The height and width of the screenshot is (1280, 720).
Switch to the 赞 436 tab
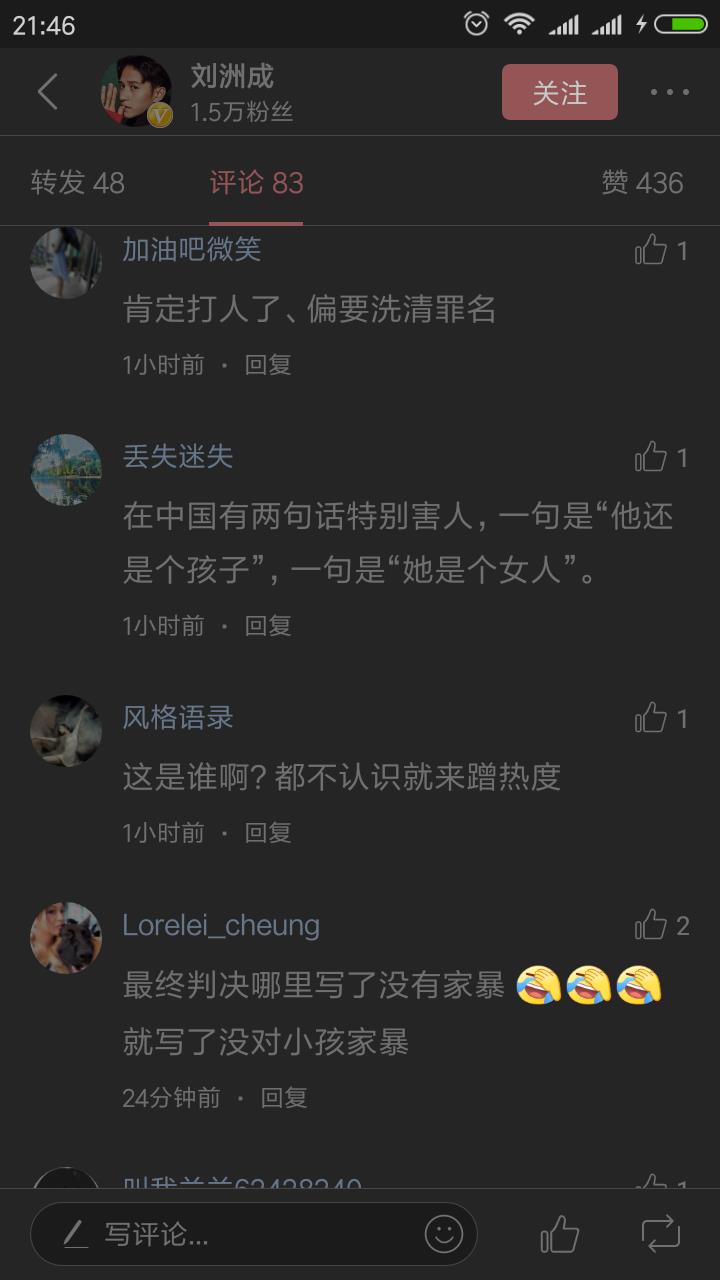tap(642, 183)
